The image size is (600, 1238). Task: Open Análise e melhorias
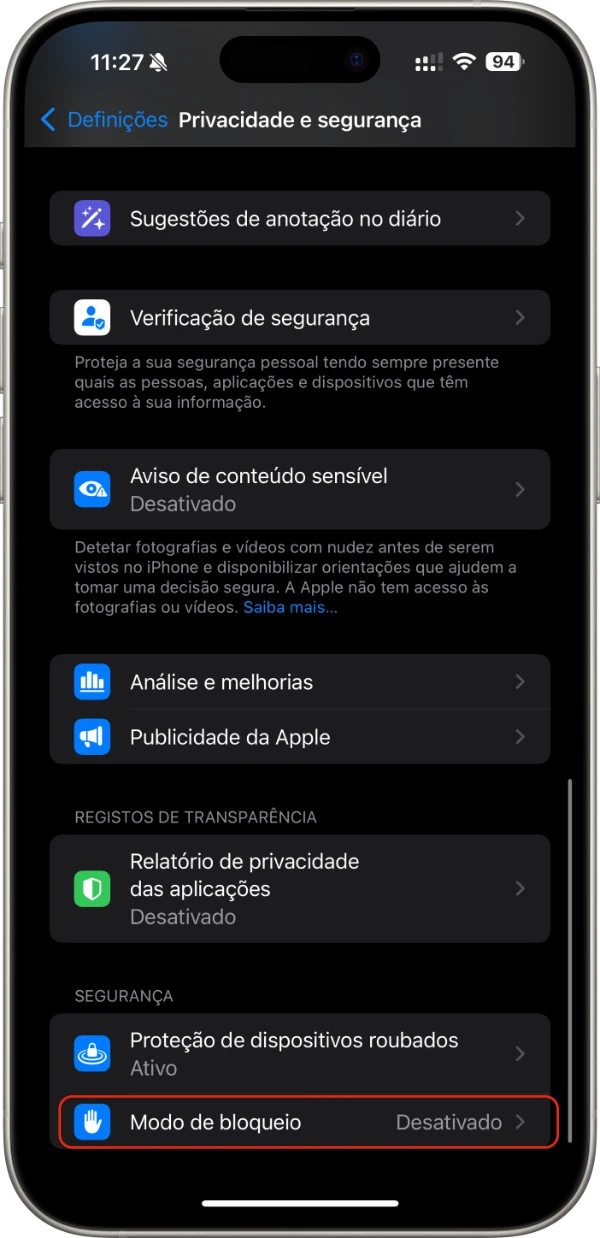click(300, 682)
